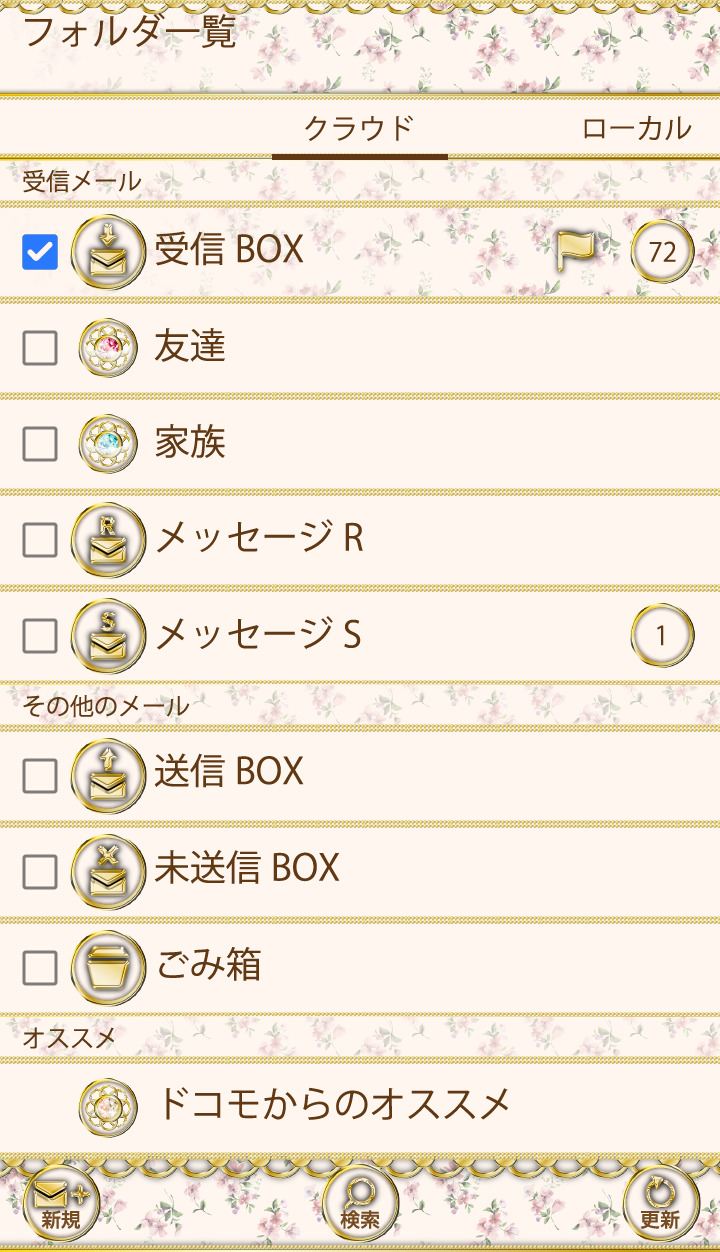Open the メッセージ R folder
This screenshot has width=720, height=1252.
258,539
